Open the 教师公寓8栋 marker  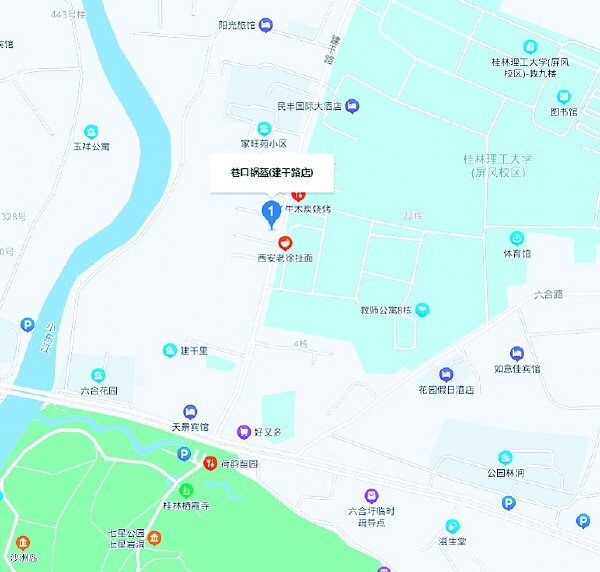422,311
